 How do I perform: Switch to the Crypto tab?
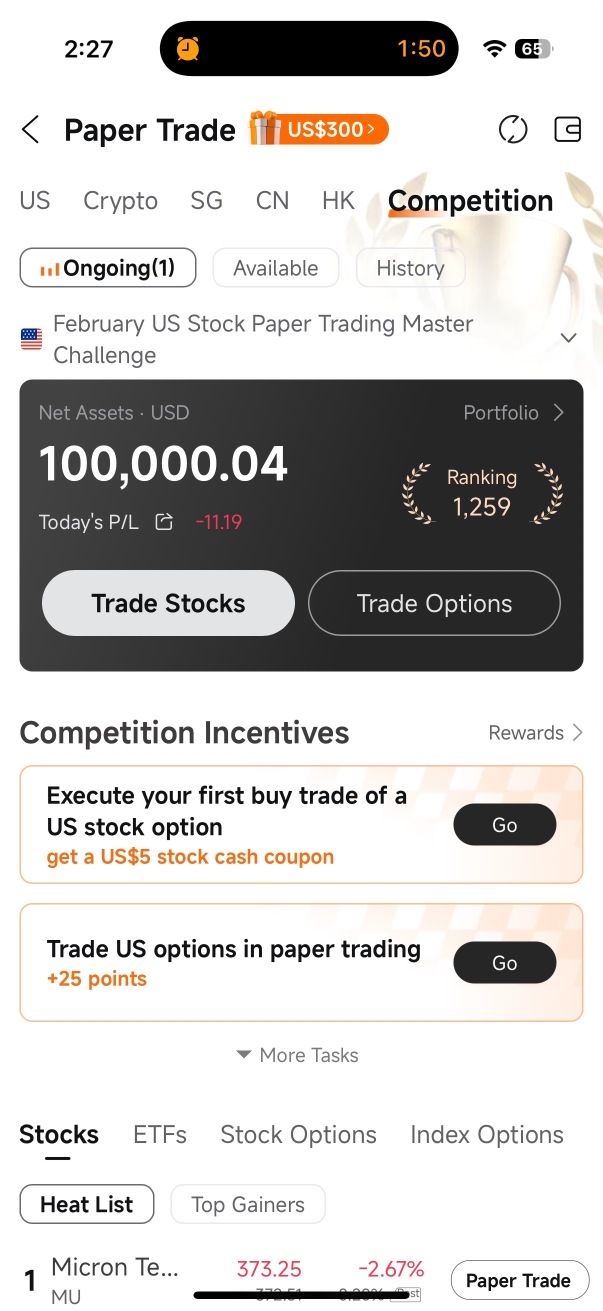pyautogui.click(x=121, y=201)
